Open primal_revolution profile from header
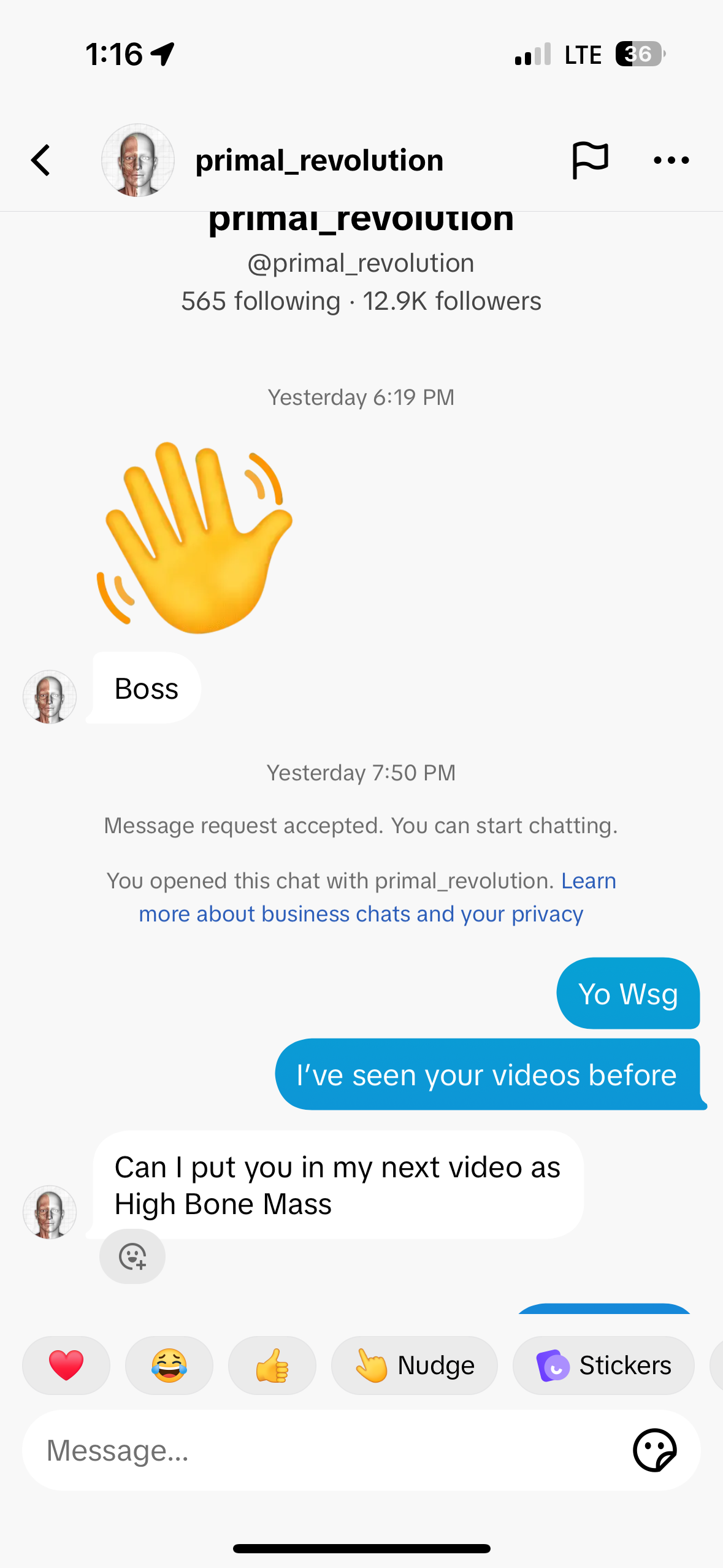The image size is (723, 1568). [x=318, y=160]
